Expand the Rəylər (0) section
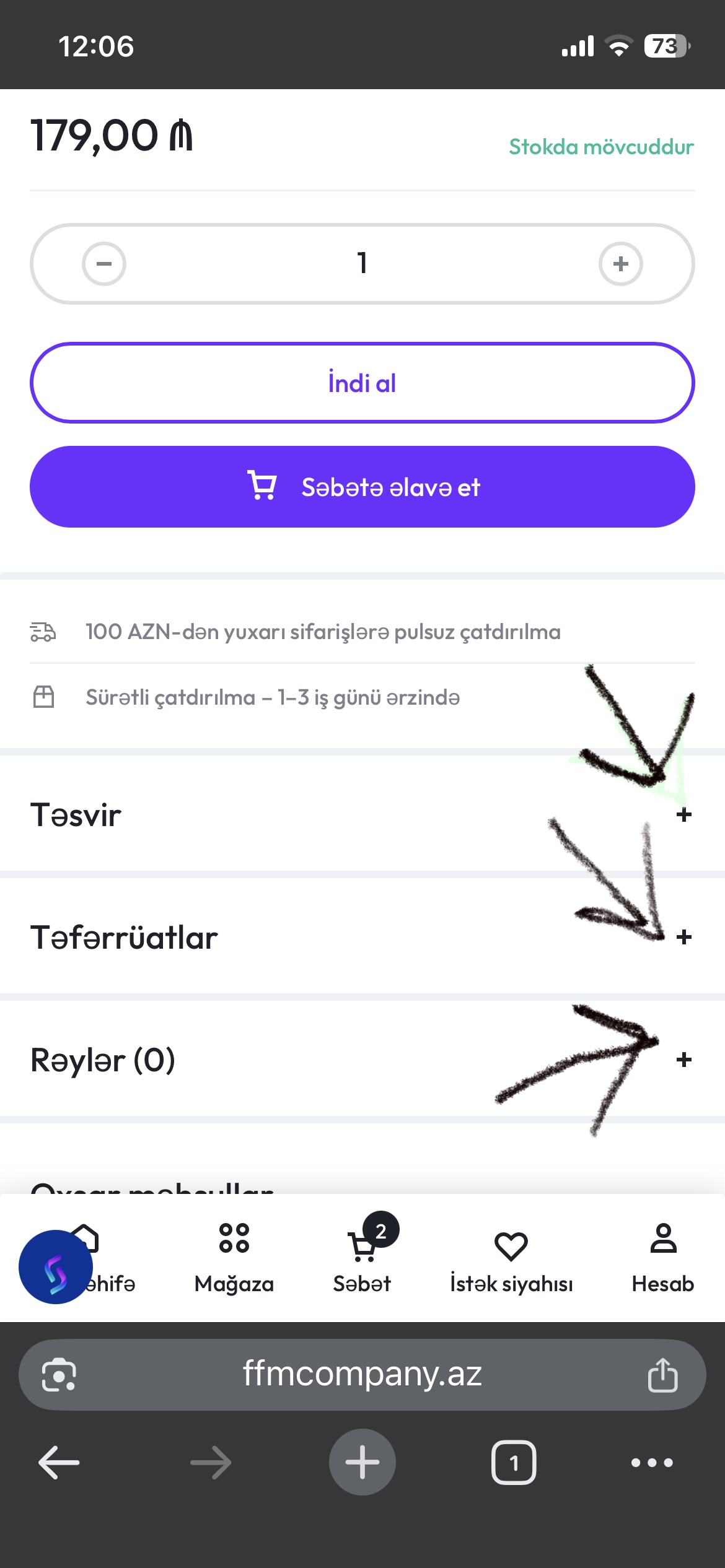Image resolution: width=725 pixels, height=1568 pixels. point(362,1060)
